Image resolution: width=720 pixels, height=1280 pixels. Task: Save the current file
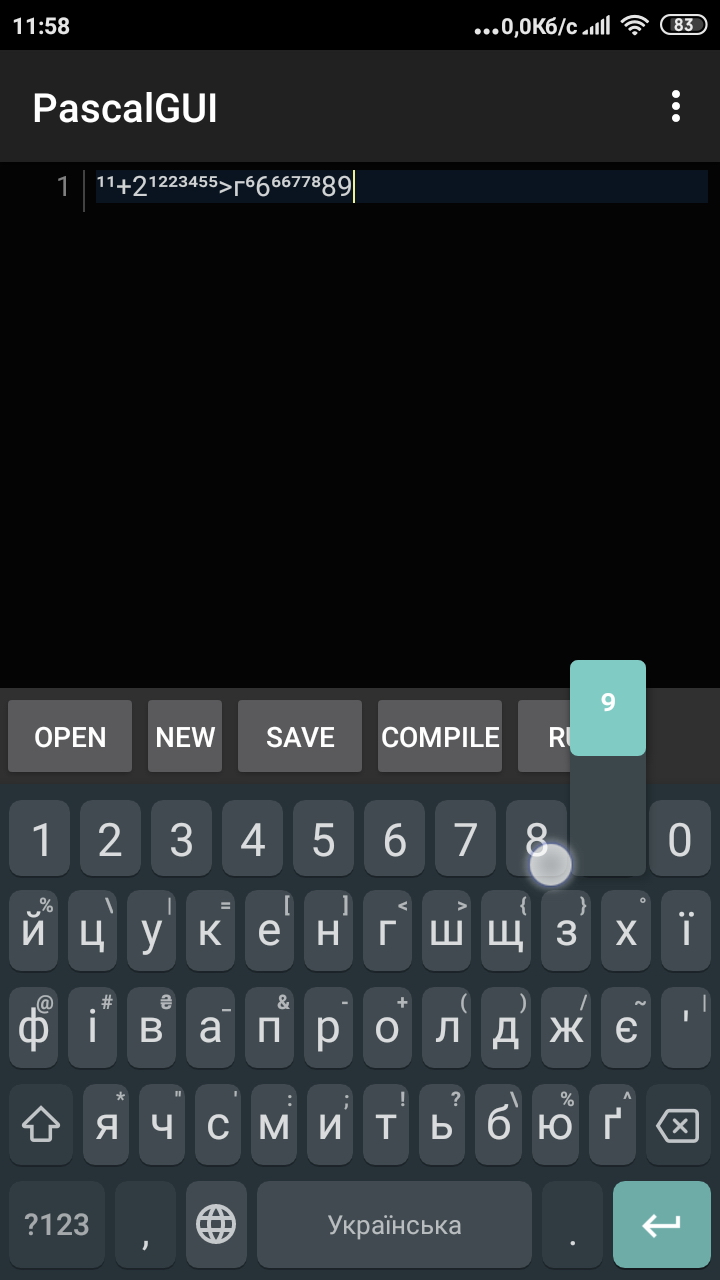click(x=300, y=737)
